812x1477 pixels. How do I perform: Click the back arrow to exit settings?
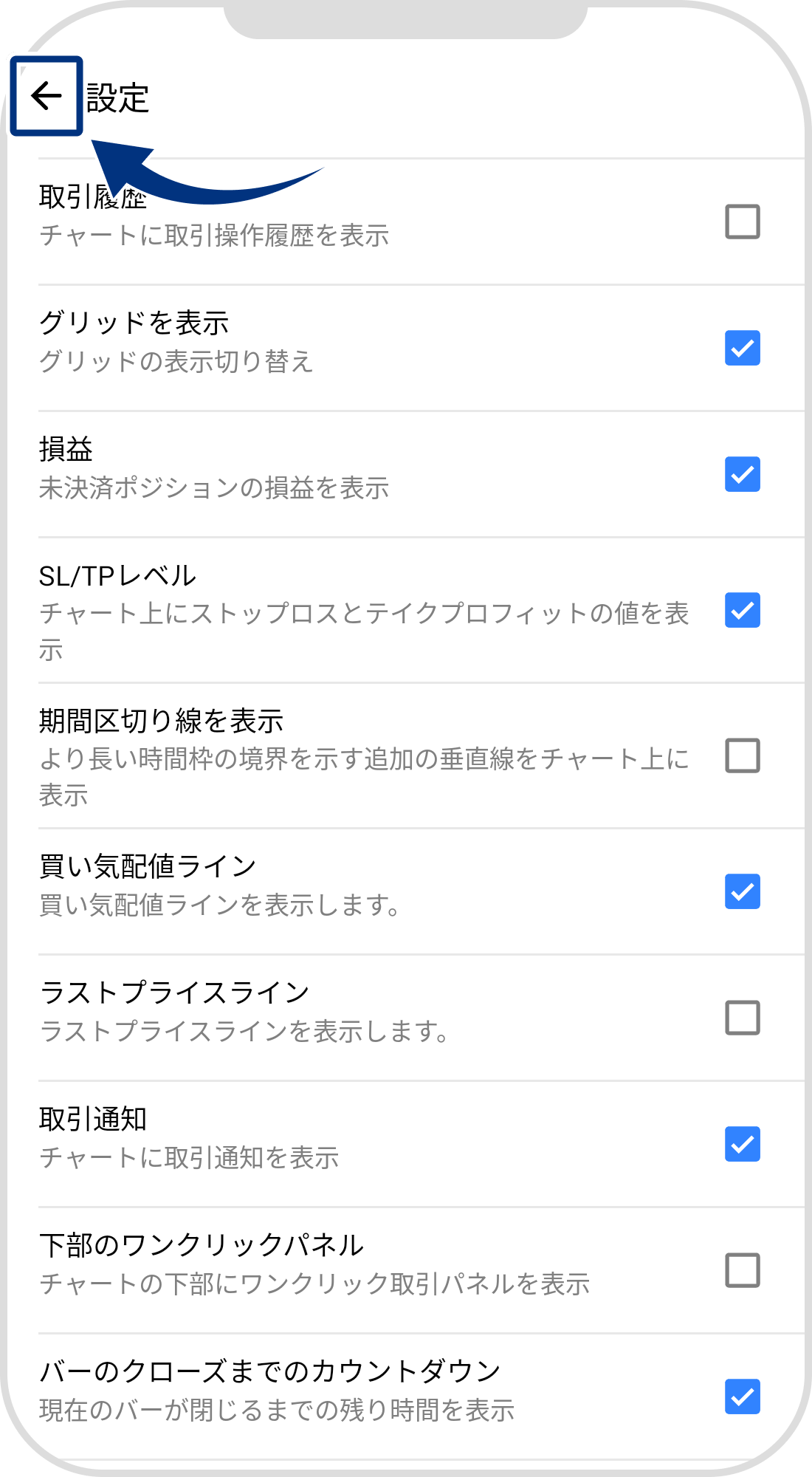pos(46,95)
